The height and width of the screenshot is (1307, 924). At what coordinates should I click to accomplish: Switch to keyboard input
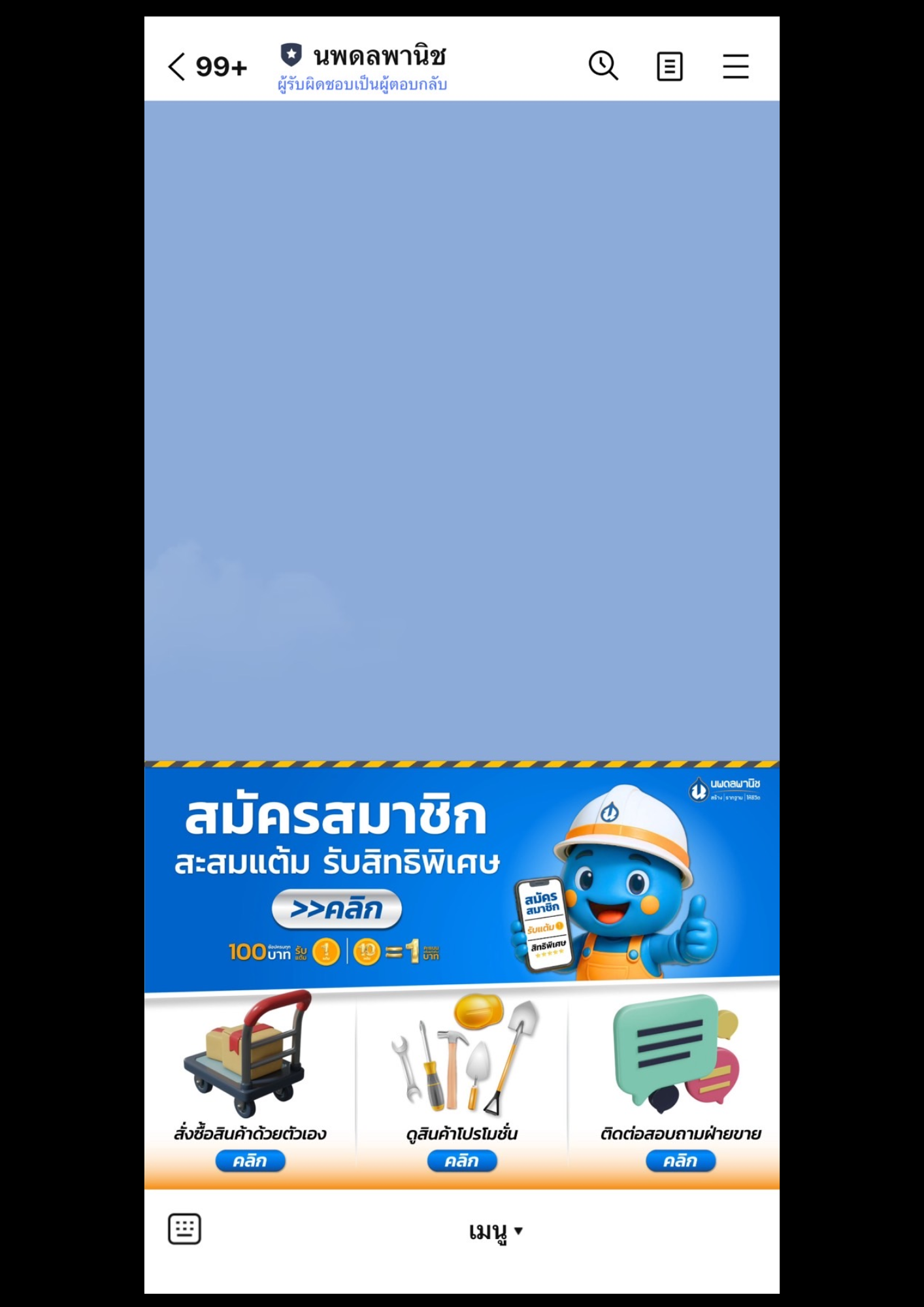pyautogui.click(x=184, y=1229)
